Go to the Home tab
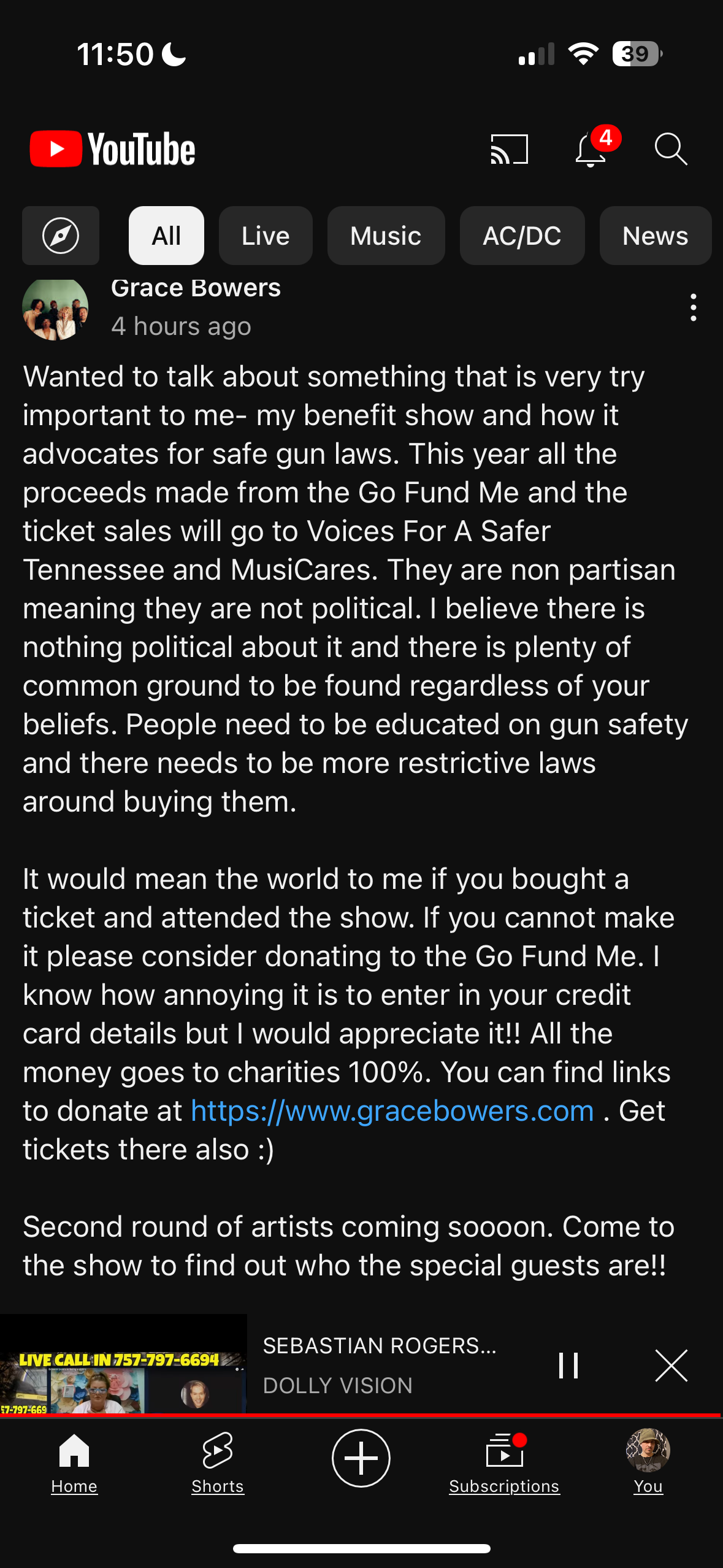Screen dimensions: 723x1568 click(x=74, y=1462)
